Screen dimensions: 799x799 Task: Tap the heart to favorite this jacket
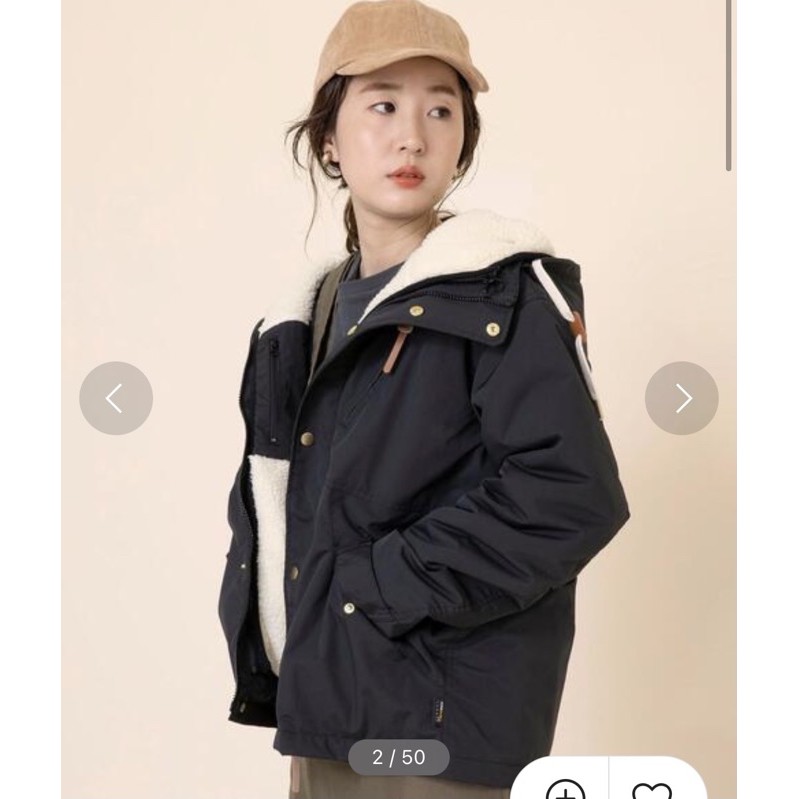point(652,790)
